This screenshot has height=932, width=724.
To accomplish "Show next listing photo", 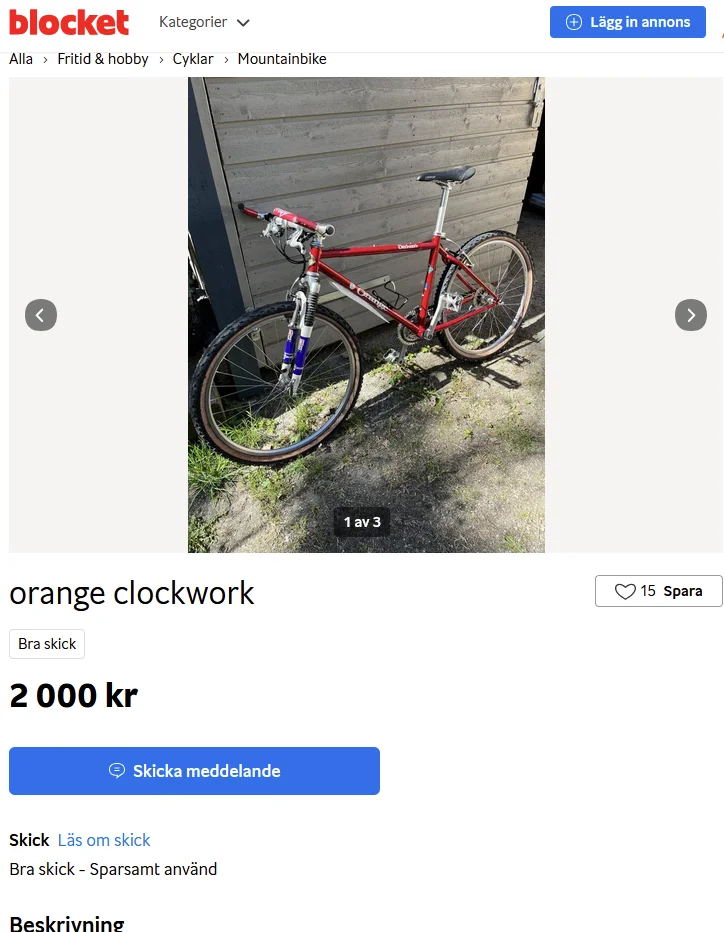I will pos(691,315).
